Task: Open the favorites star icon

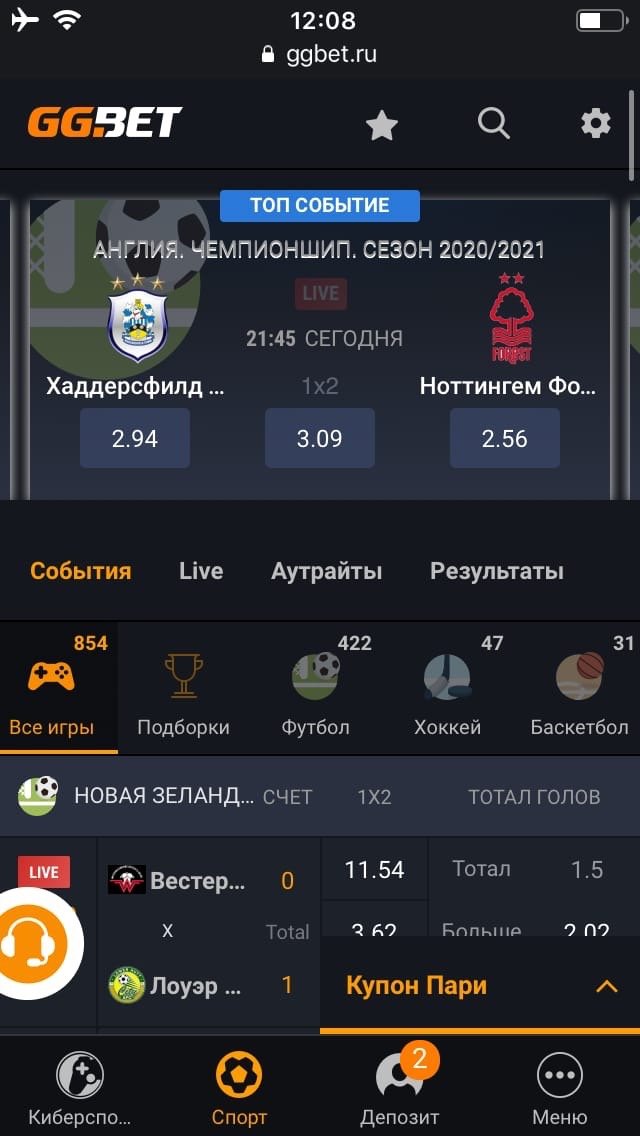Action: [382, 124]
